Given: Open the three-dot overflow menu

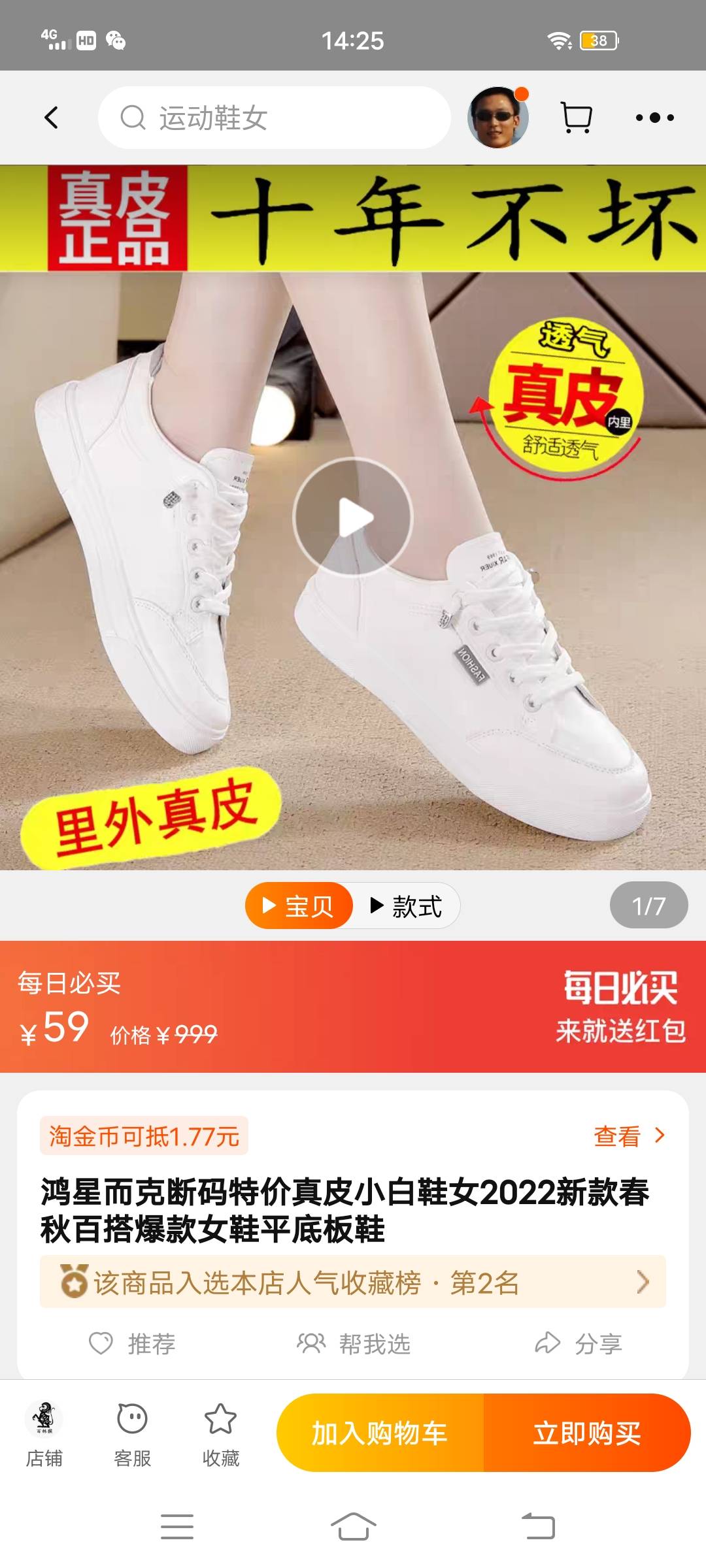Looking at the screenshot, I should click(654, 118).
